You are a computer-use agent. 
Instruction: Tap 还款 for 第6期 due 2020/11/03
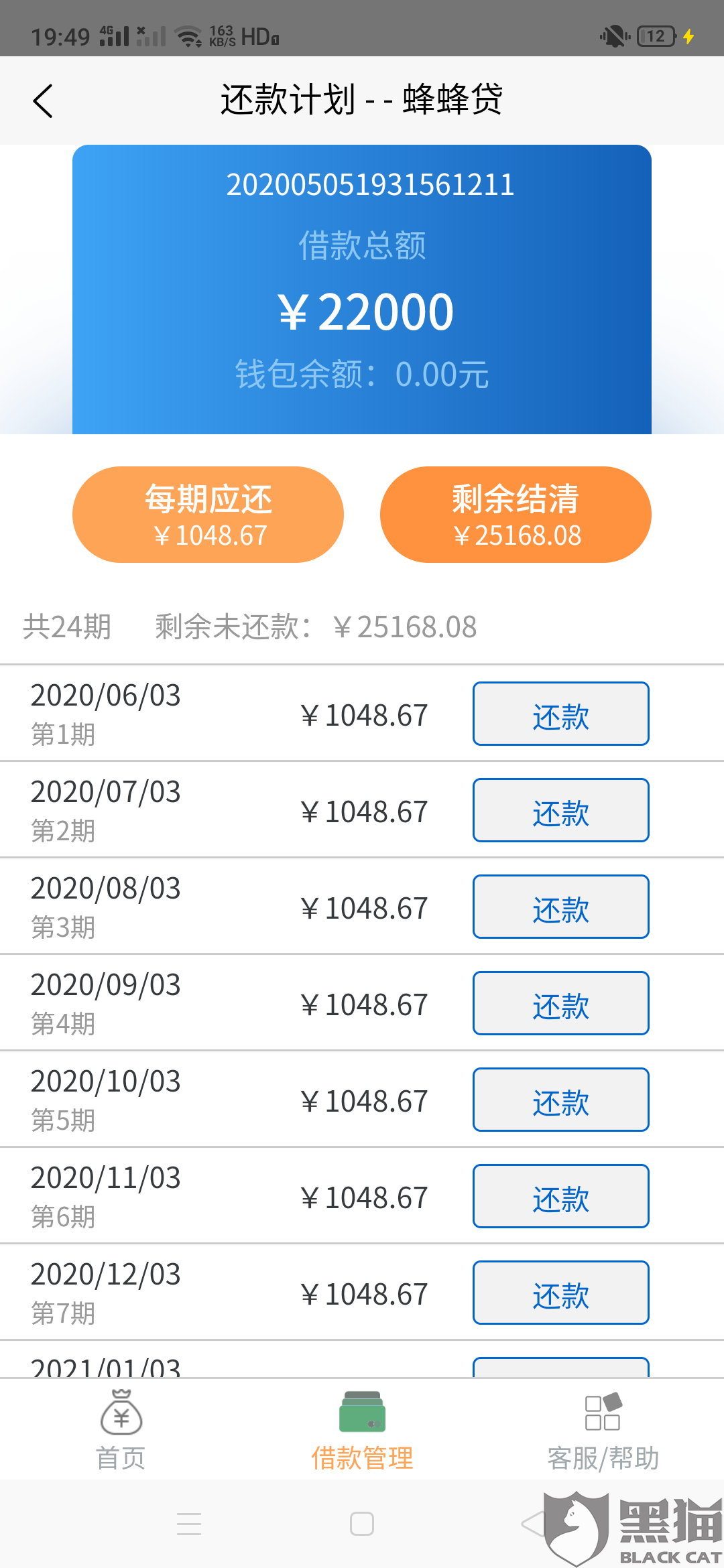point(561,1196)
